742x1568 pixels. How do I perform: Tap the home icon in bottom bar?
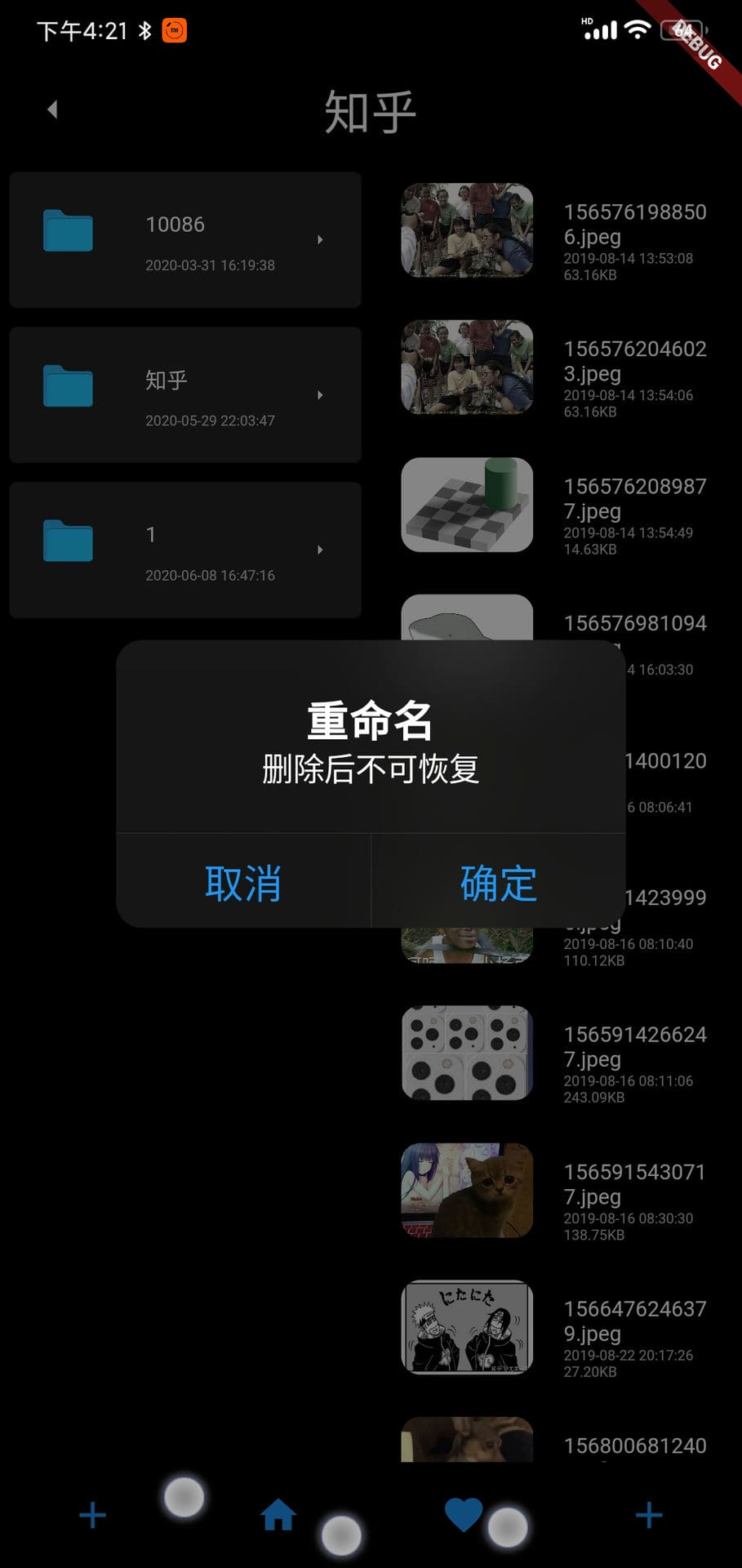tap(278, 1515)
